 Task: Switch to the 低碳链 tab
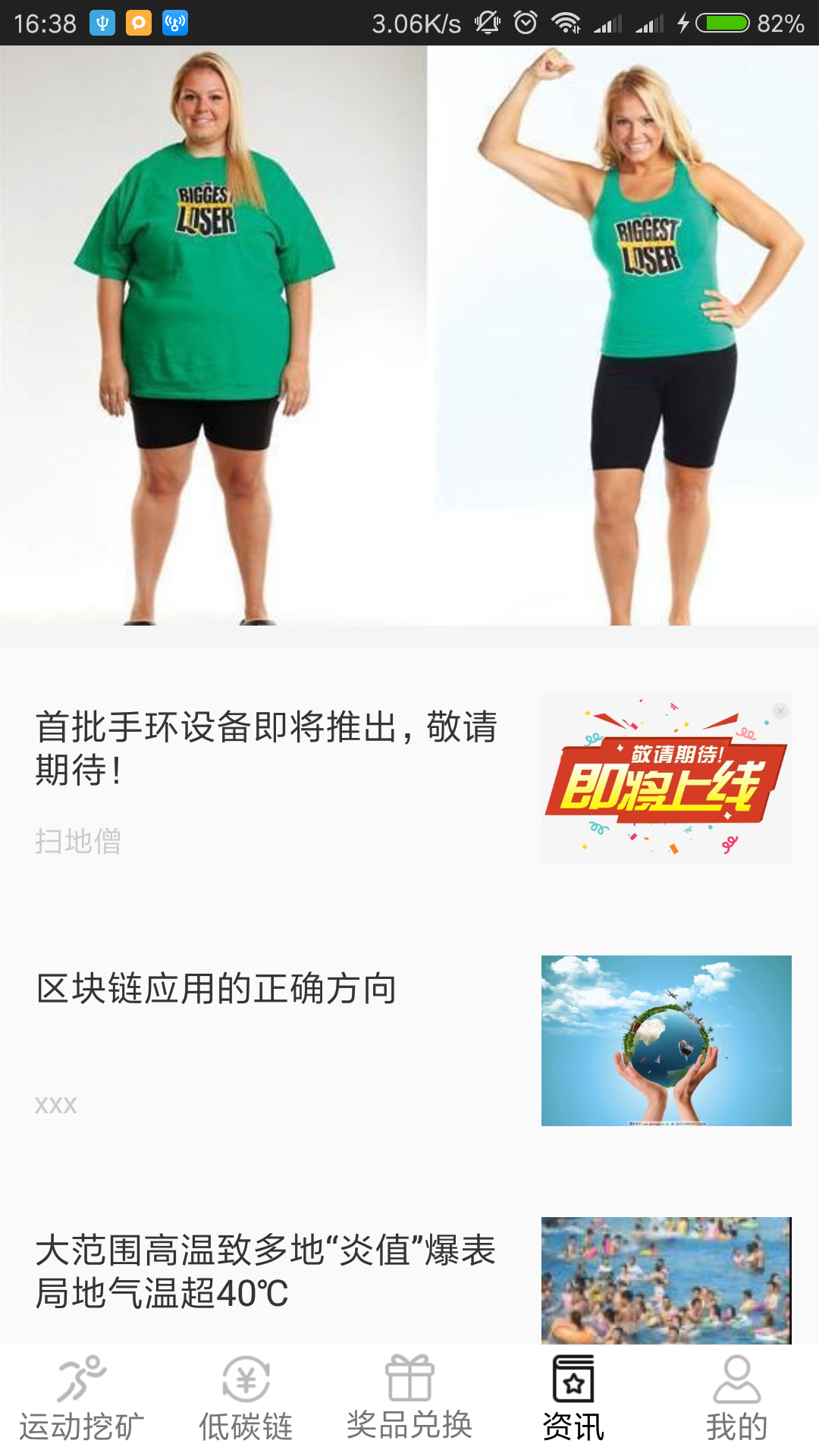click(246, 1399)
